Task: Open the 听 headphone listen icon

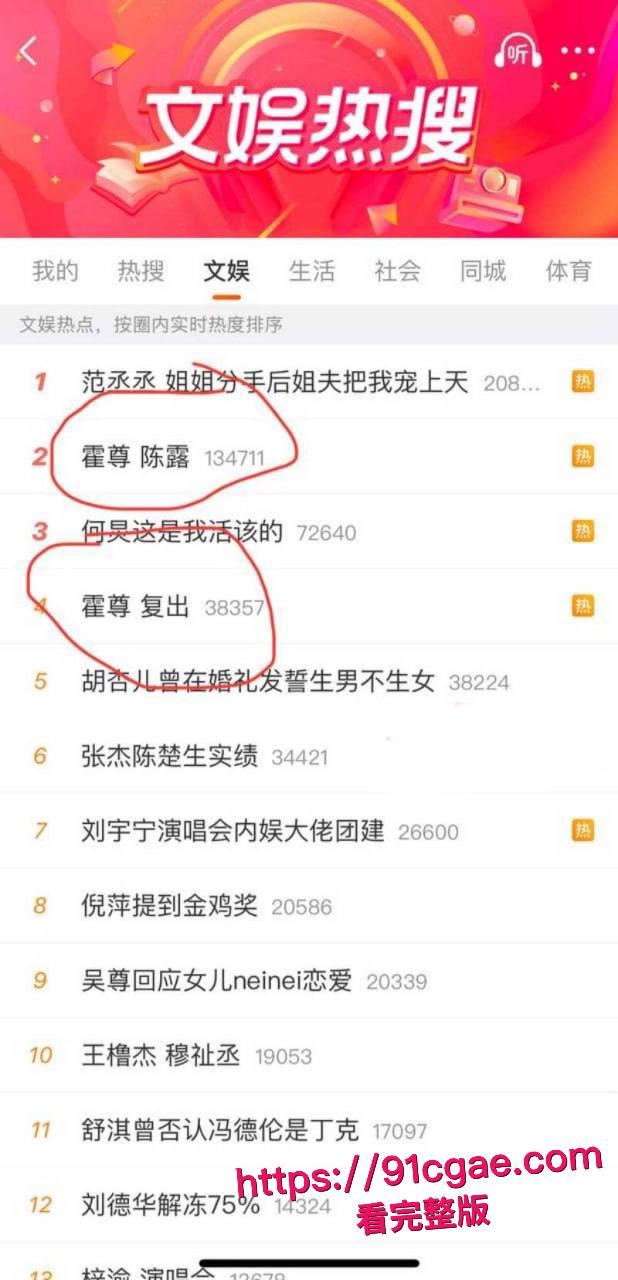Action: pos(518,52)
